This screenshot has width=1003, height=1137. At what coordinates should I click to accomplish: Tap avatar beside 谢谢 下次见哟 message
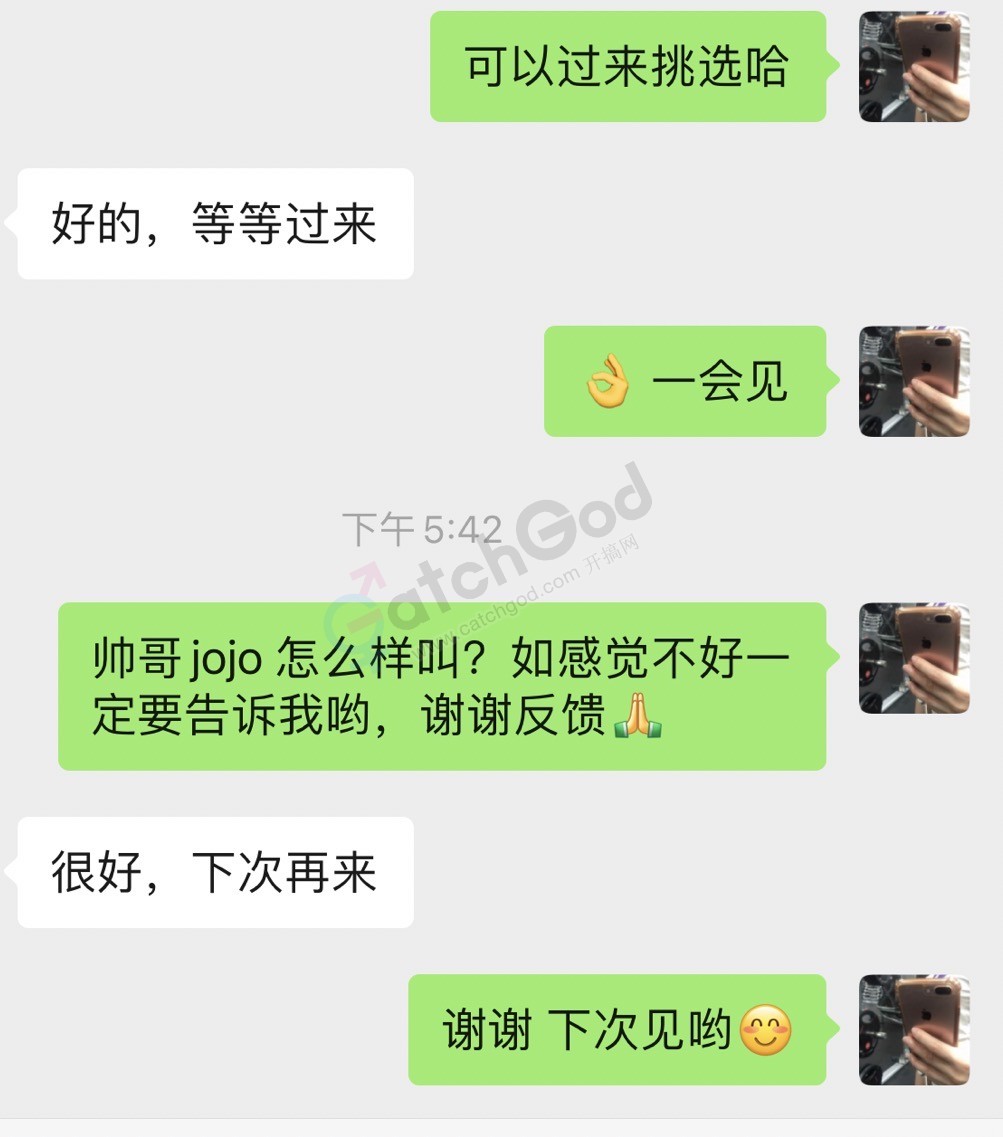pos(914,1030)
